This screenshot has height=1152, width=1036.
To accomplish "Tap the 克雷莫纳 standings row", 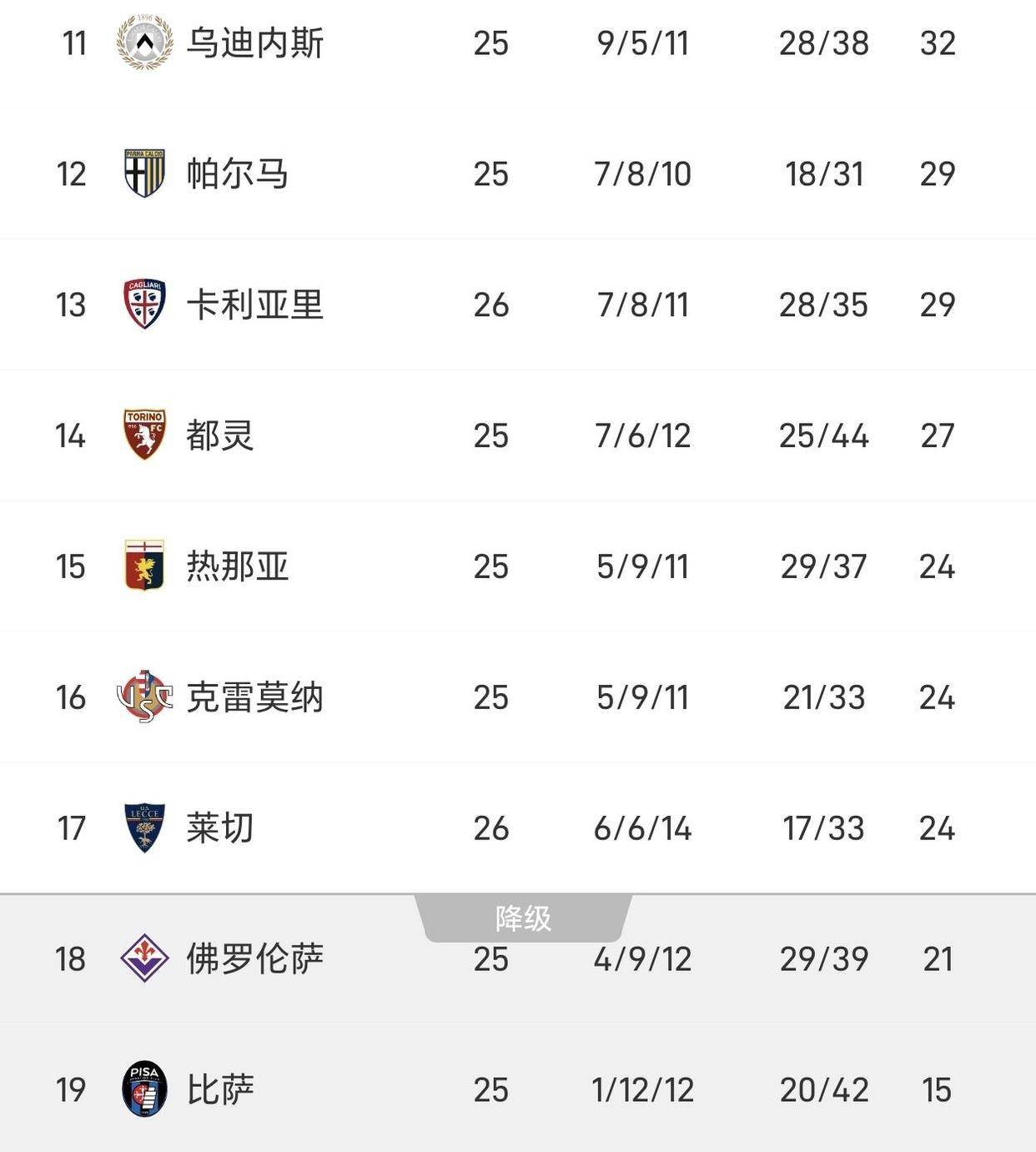I will 254,697.
